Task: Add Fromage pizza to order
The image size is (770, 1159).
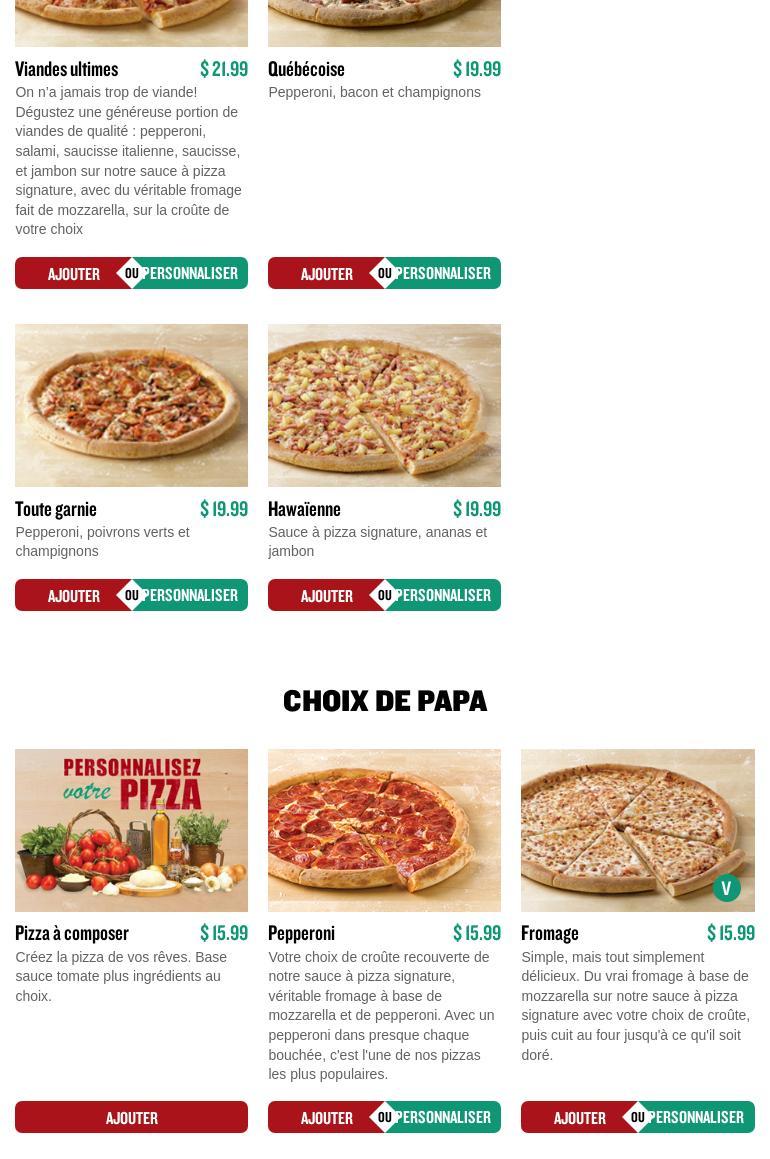Action: tap(578, 1118)
